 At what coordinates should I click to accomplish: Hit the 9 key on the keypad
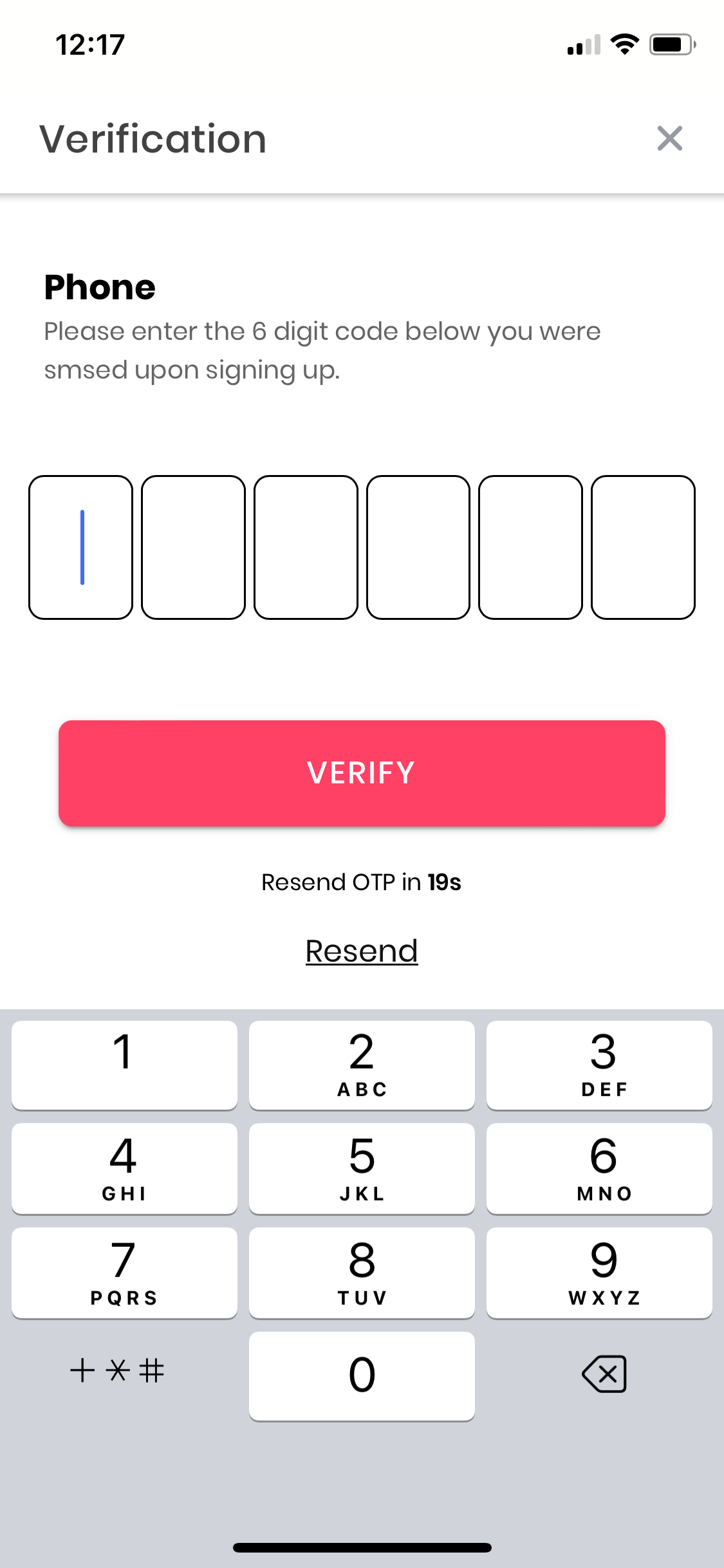pos(599,1273)
